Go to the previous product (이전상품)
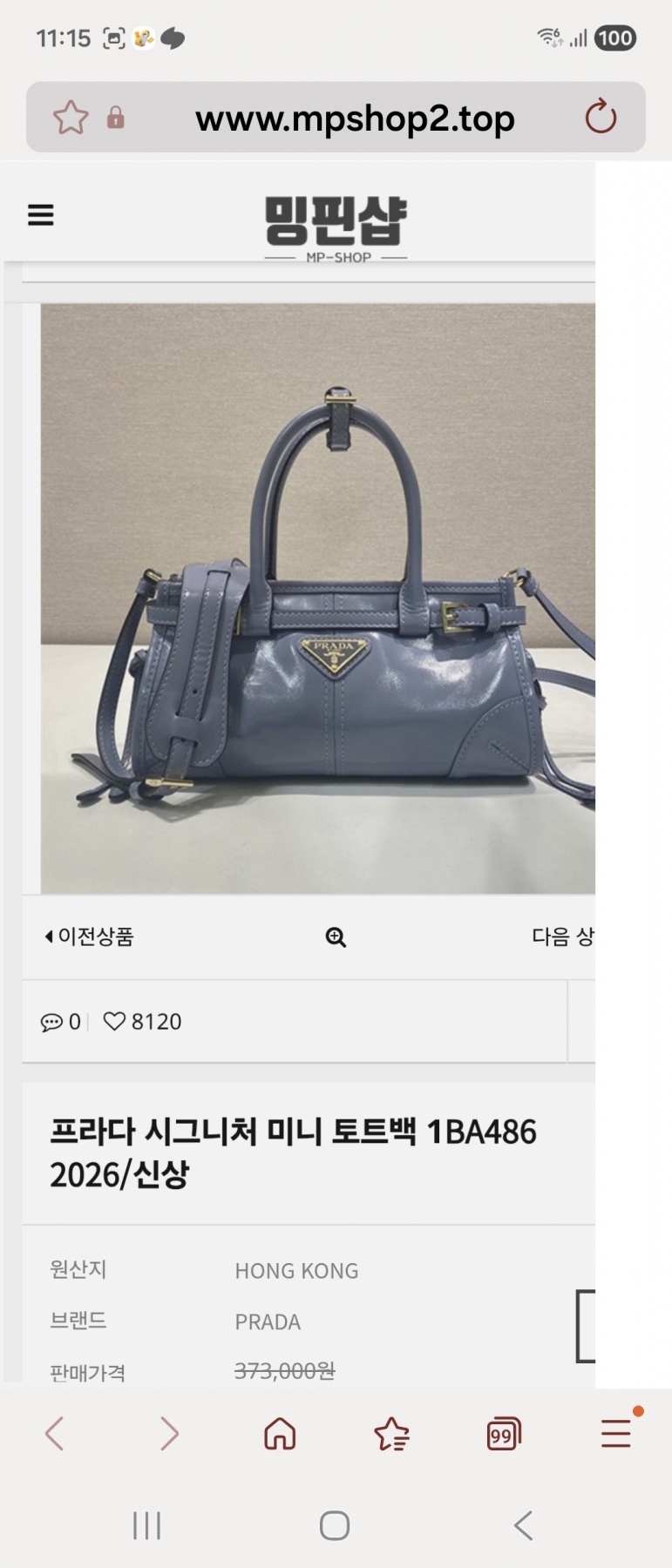 (x=89, y=936)
